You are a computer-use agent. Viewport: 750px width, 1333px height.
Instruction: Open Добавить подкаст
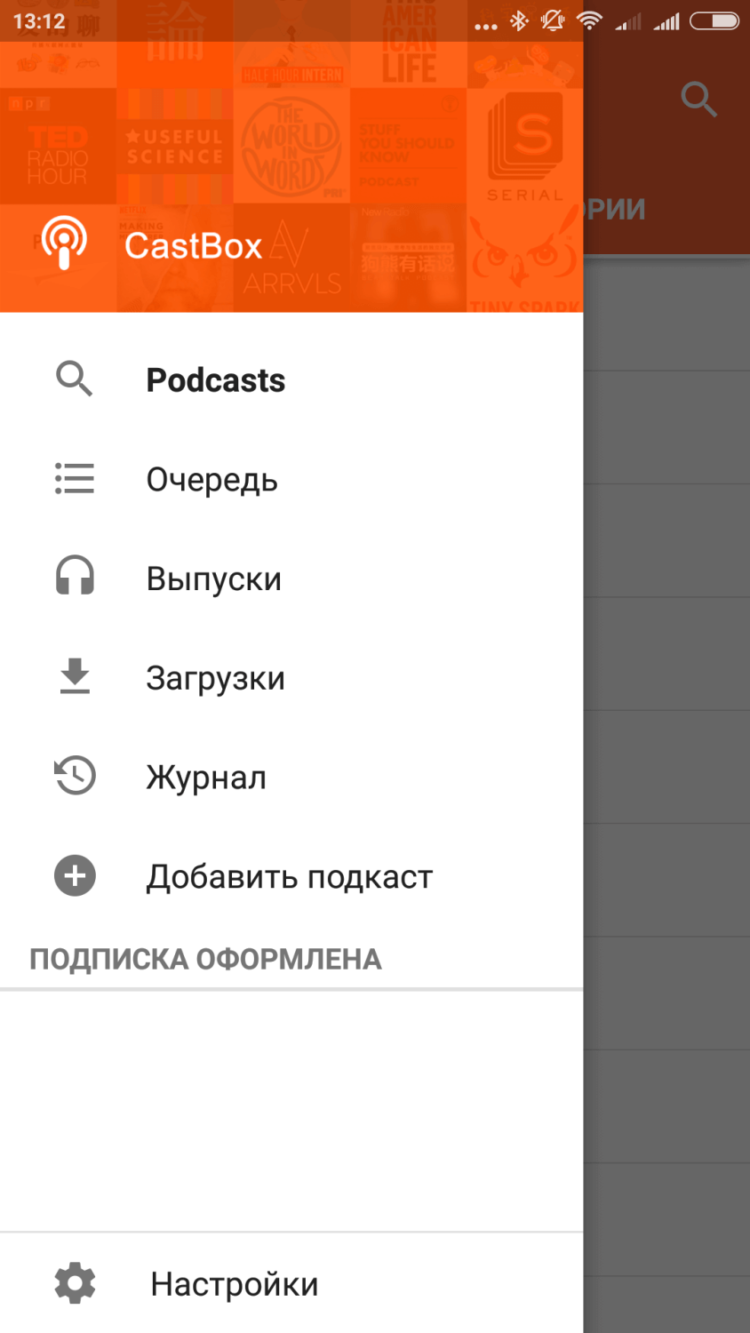click(289, 875)
